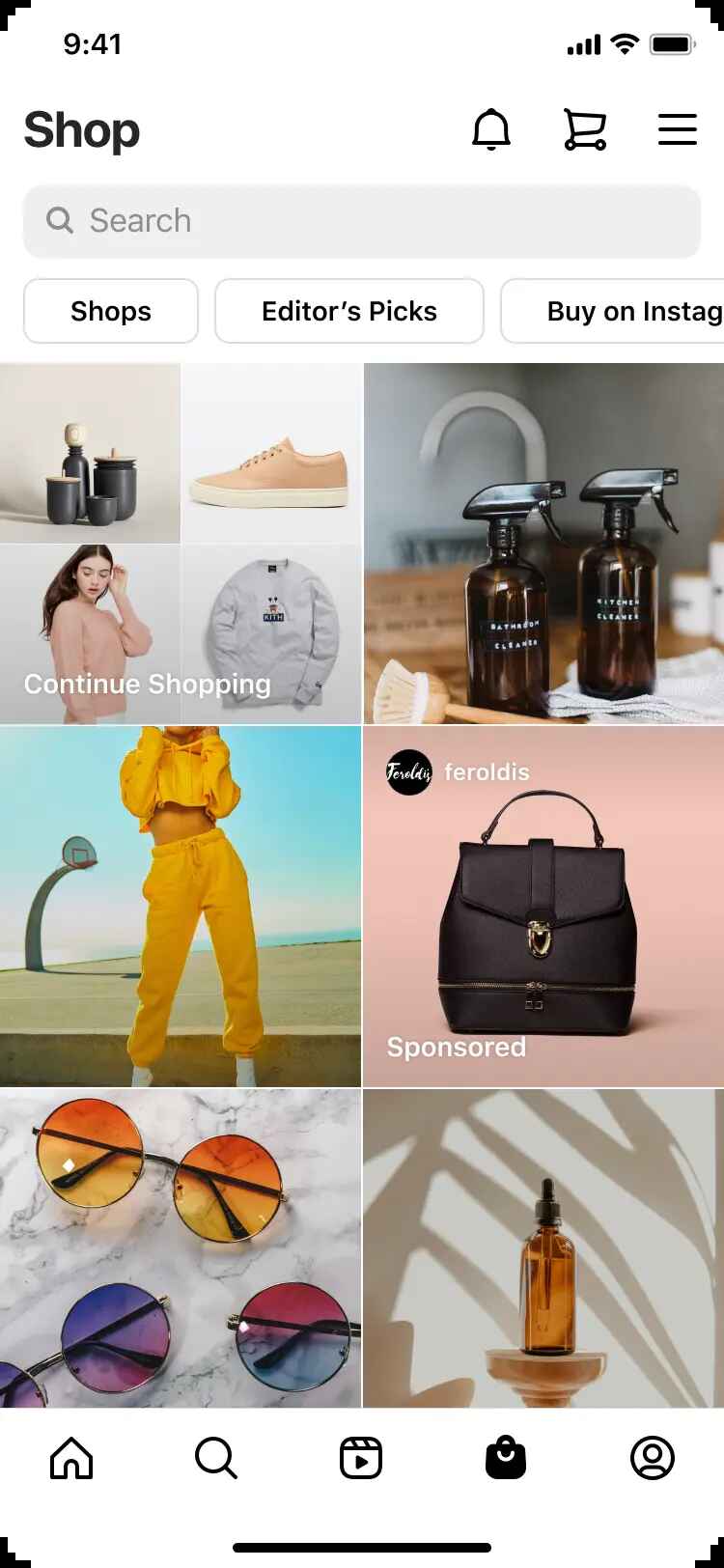Open the shopping cart icon
724x1568 pixels.
[x=583, y=129]
